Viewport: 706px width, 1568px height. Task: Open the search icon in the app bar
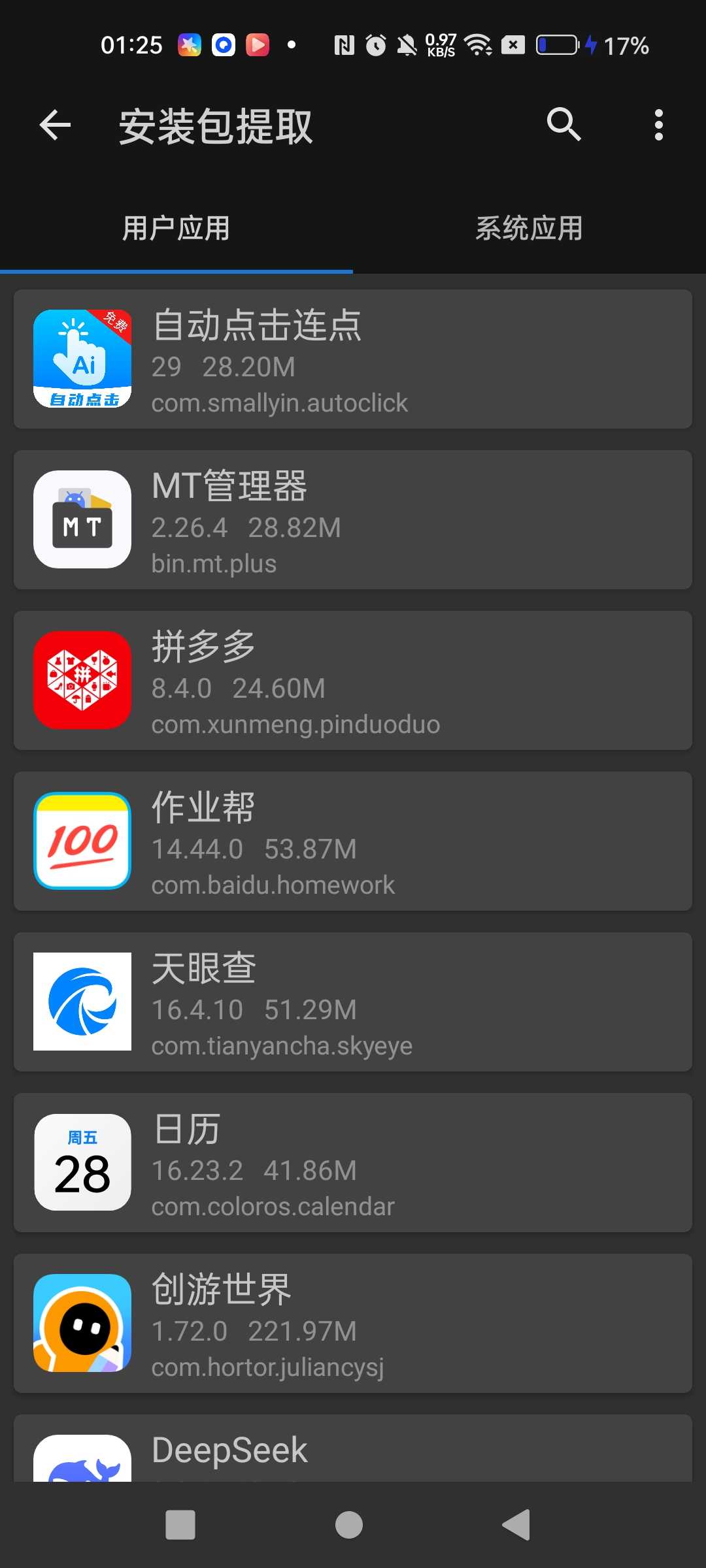point(563,125)
